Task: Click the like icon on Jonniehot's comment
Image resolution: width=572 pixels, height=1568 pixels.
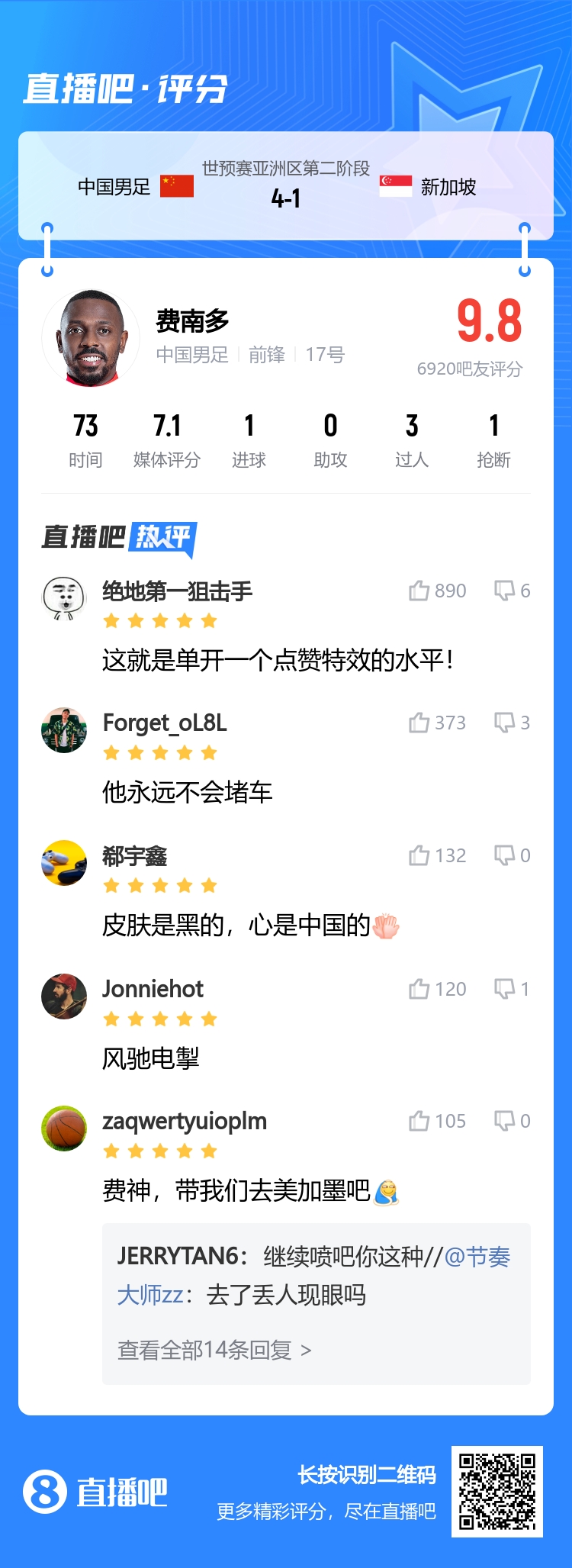Action: pos(420,988)
